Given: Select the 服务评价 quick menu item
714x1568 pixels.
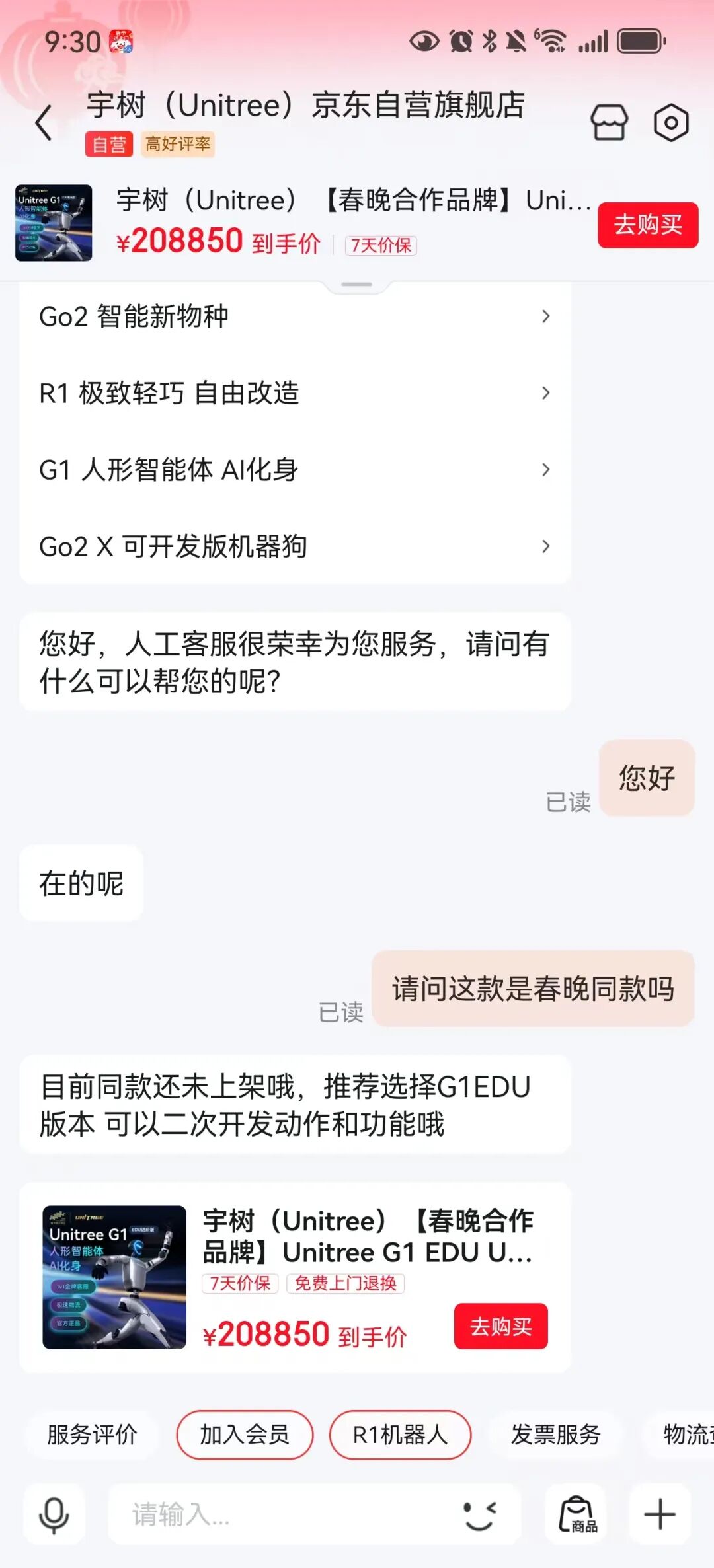Looking at the screenshot, I should click(91, 1435).
